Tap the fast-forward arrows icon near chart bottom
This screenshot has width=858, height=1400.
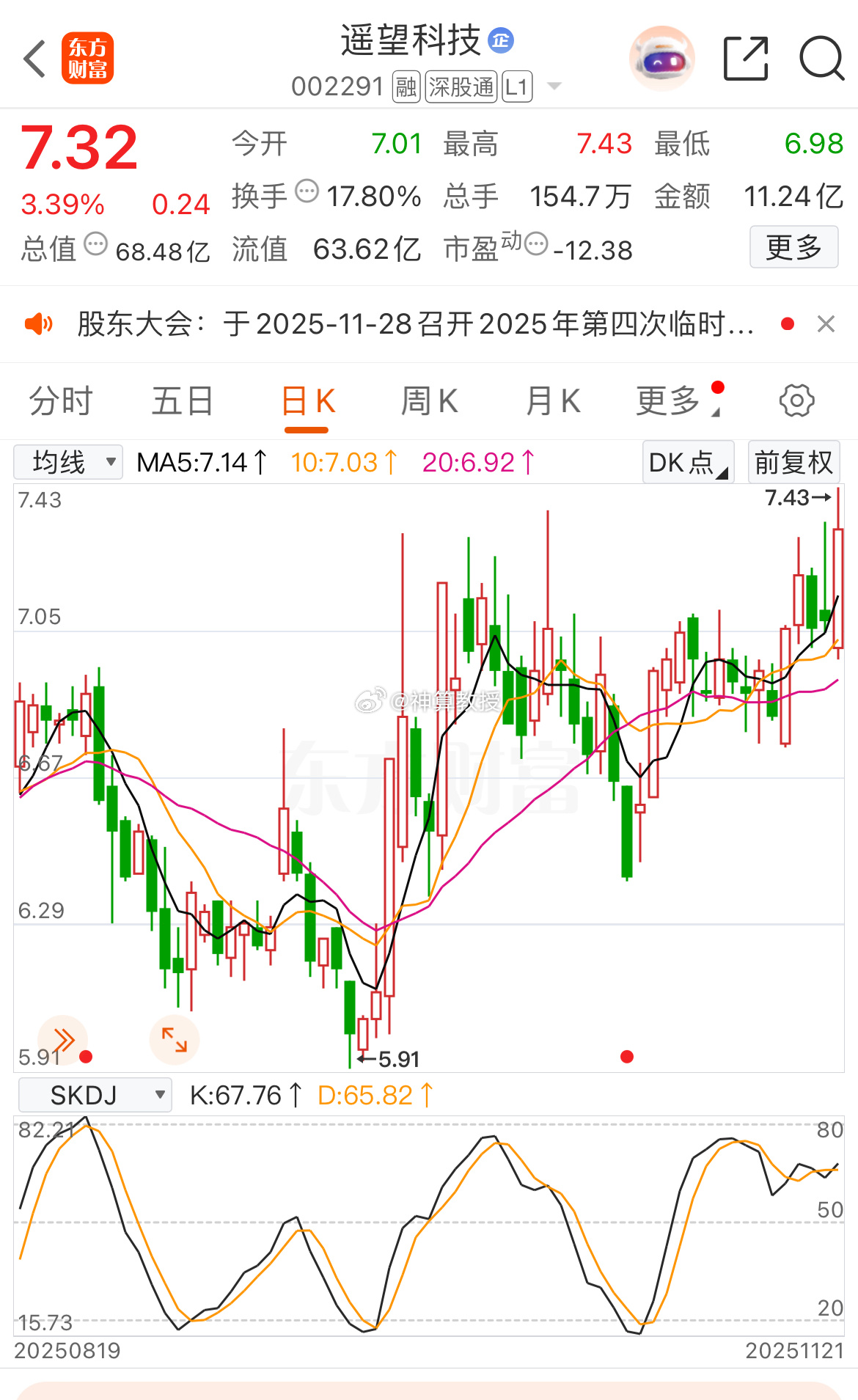(65, 1038)
